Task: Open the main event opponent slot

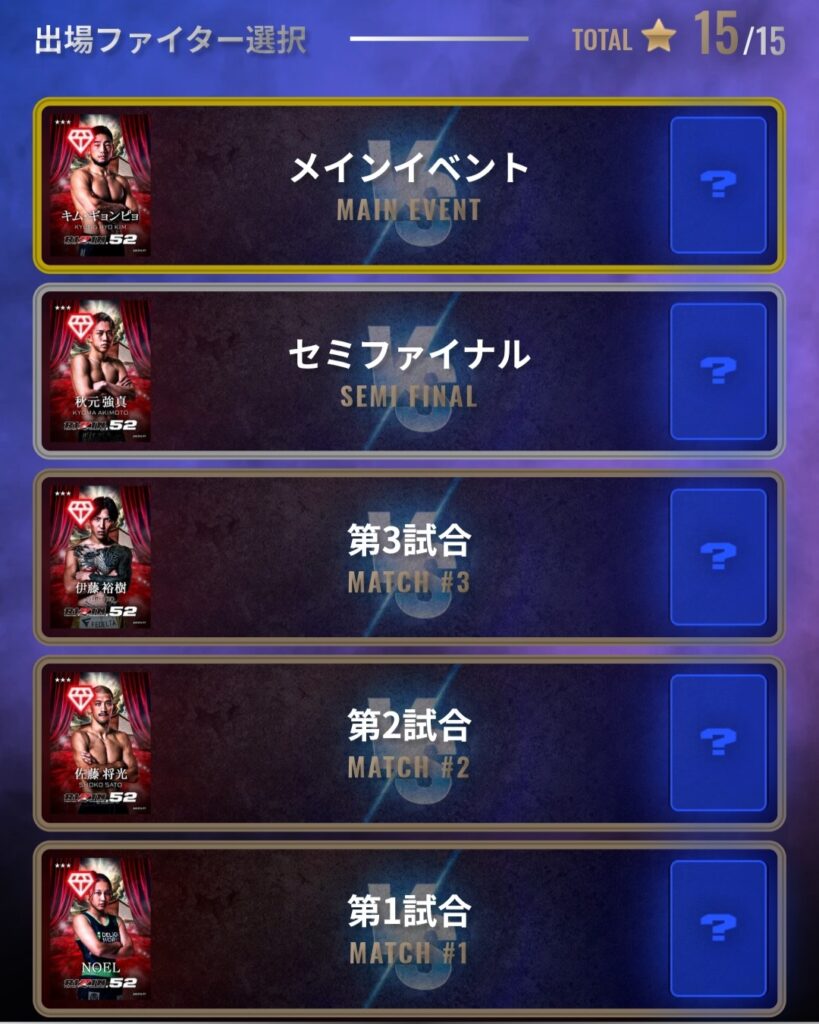Action: click(x=718, y=186)
